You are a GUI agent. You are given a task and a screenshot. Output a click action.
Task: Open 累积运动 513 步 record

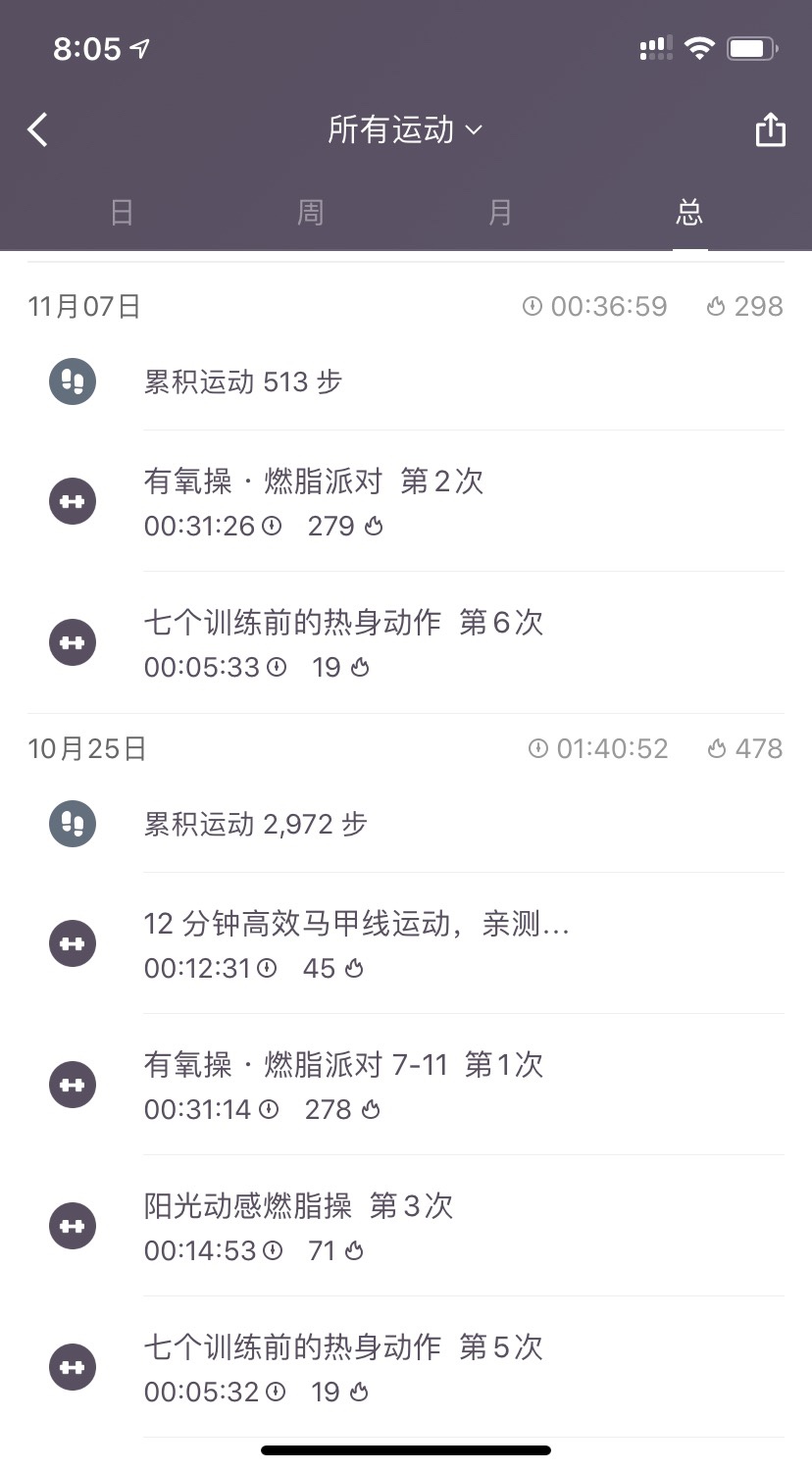pos(406,381)
